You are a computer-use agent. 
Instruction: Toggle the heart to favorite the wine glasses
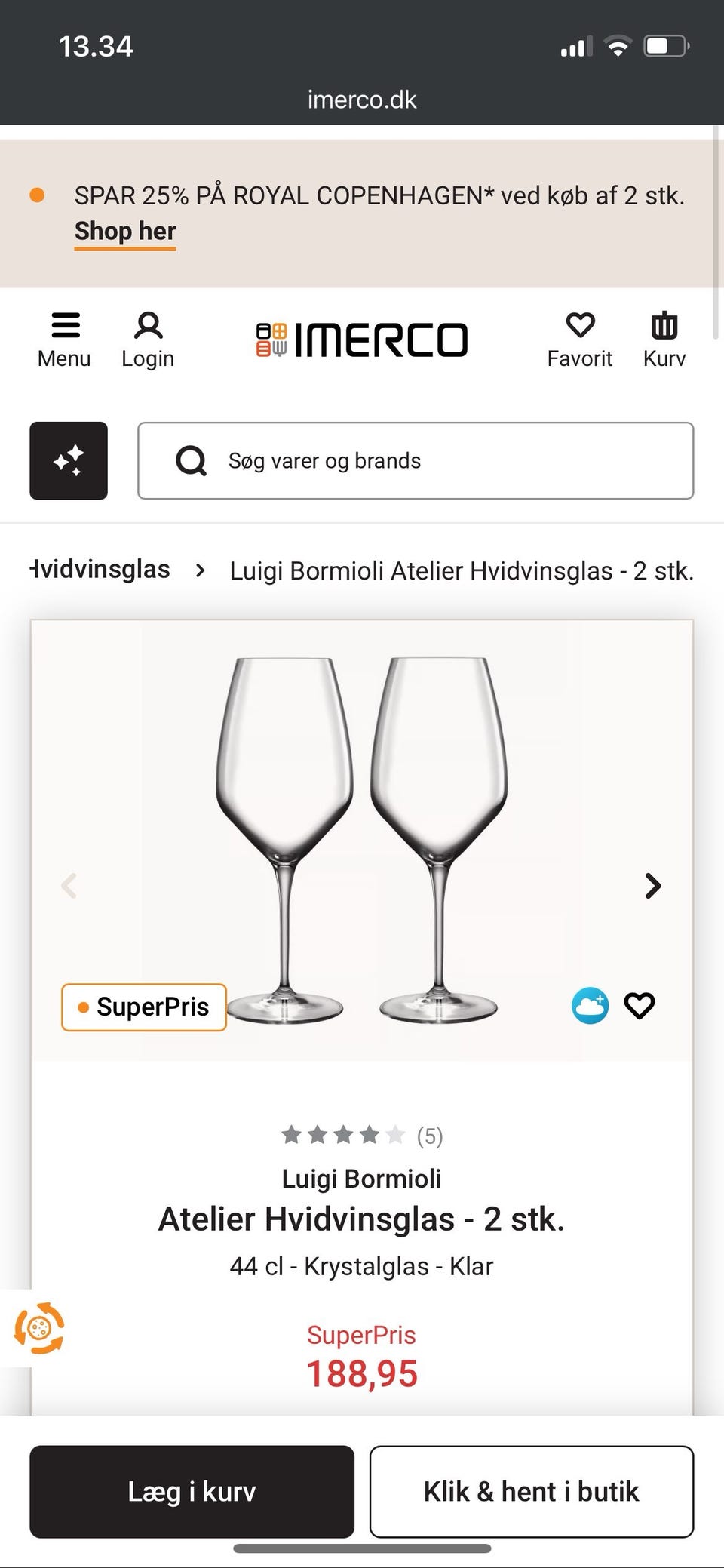point(640,1006)
